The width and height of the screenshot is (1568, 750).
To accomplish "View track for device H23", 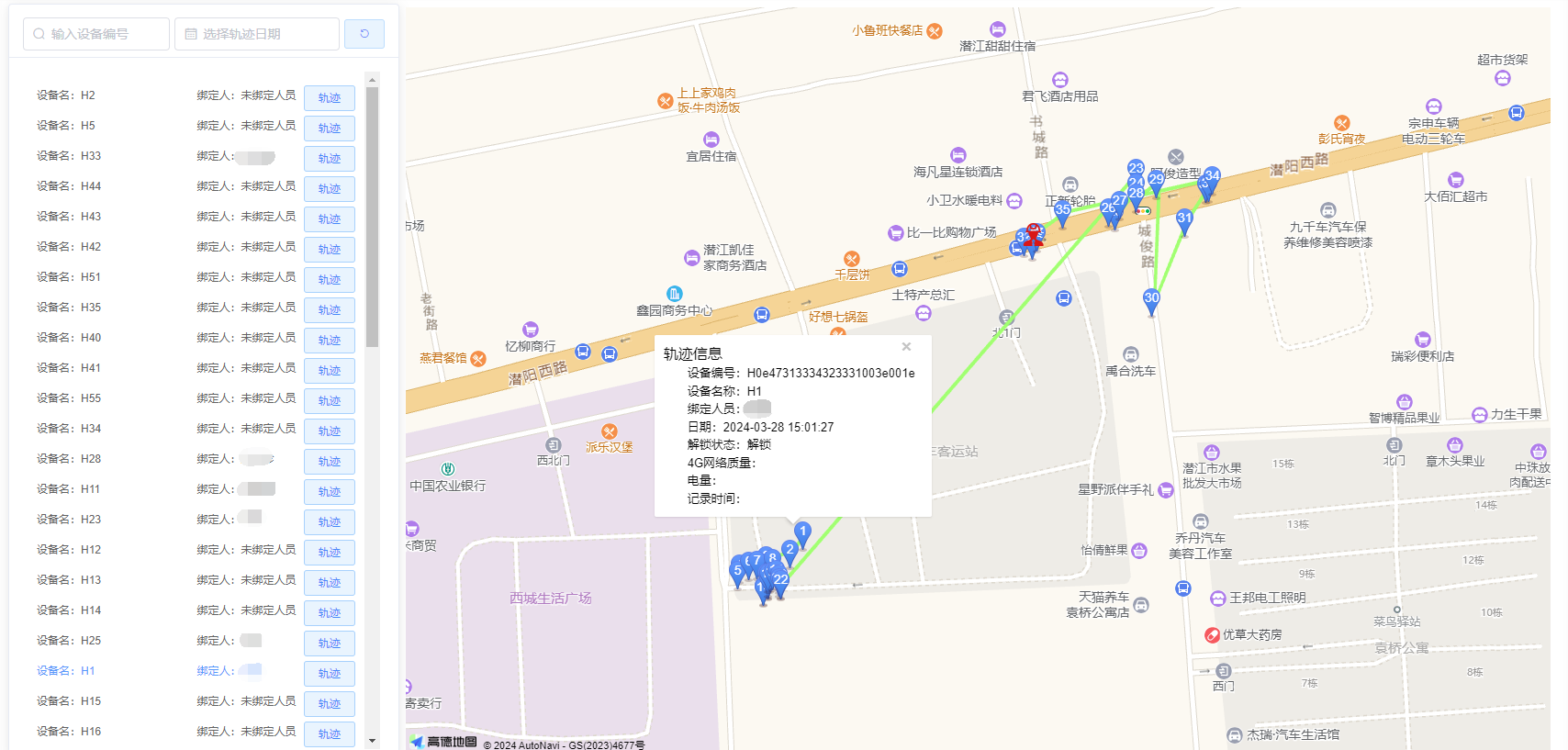I will 329,521.
